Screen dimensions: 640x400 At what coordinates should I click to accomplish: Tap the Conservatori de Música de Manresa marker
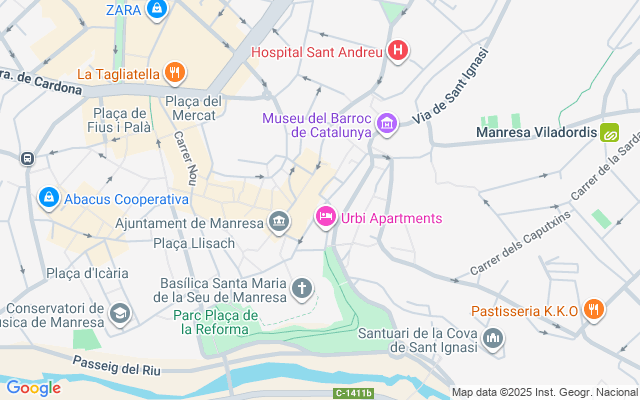pyautogui.click(x=120, y=314)
